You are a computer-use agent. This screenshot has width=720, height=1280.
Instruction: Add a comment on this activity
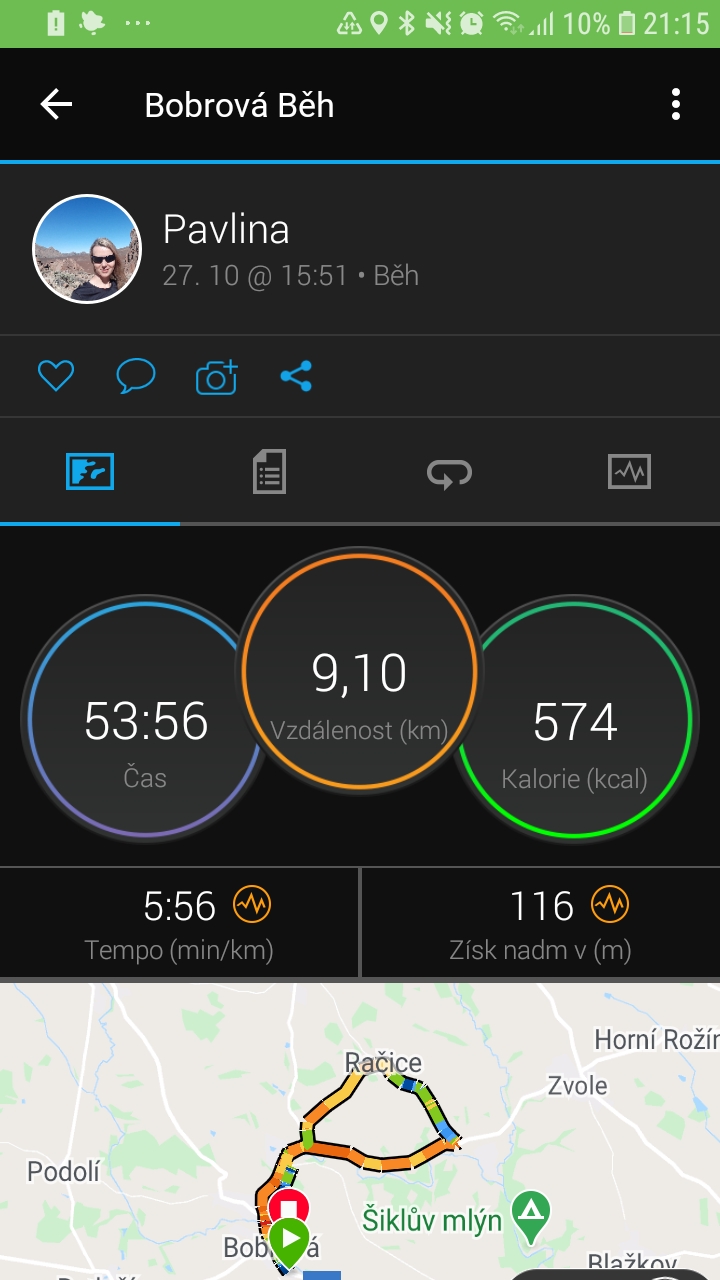(x=136, y=376)
